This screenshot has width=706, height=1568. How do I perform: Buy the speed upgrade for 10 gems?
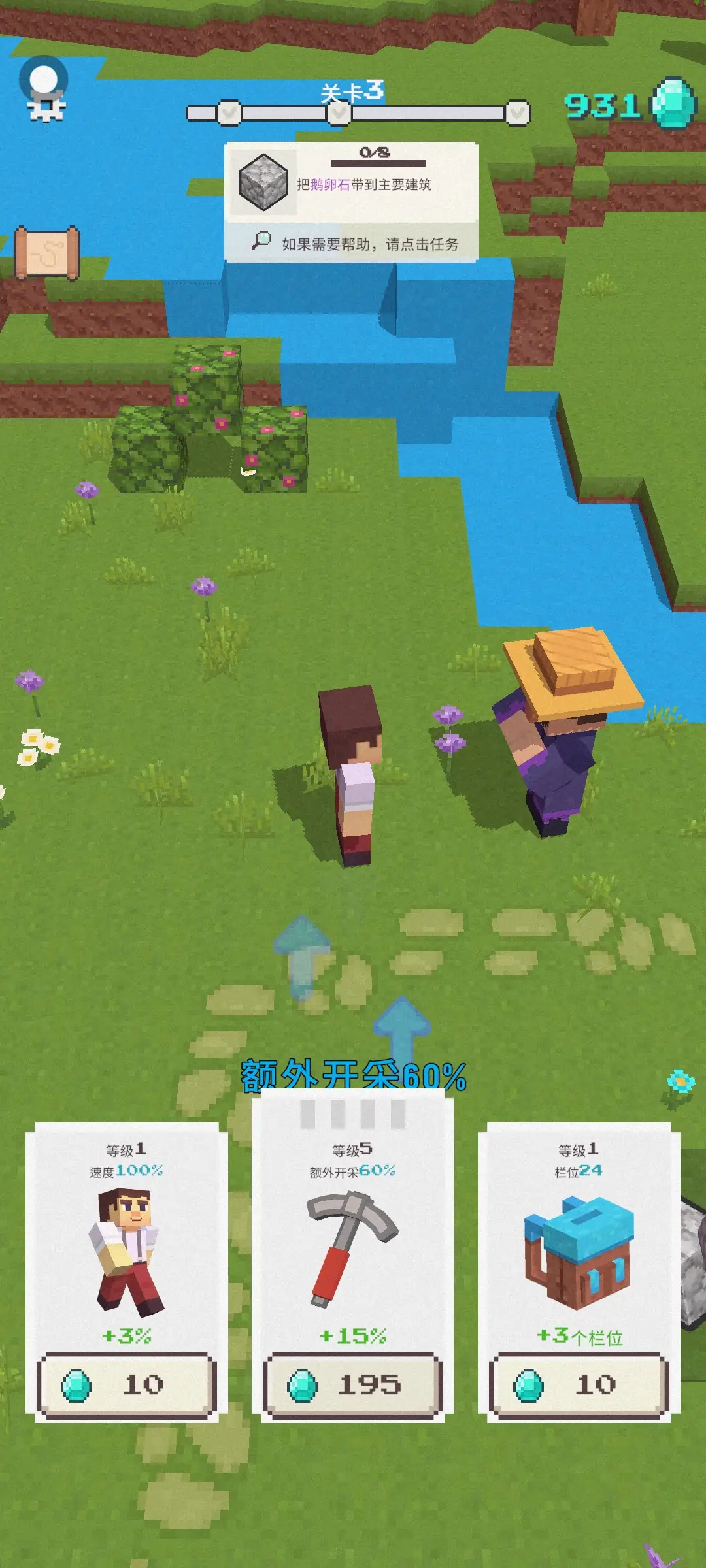tap(127, 1384)
